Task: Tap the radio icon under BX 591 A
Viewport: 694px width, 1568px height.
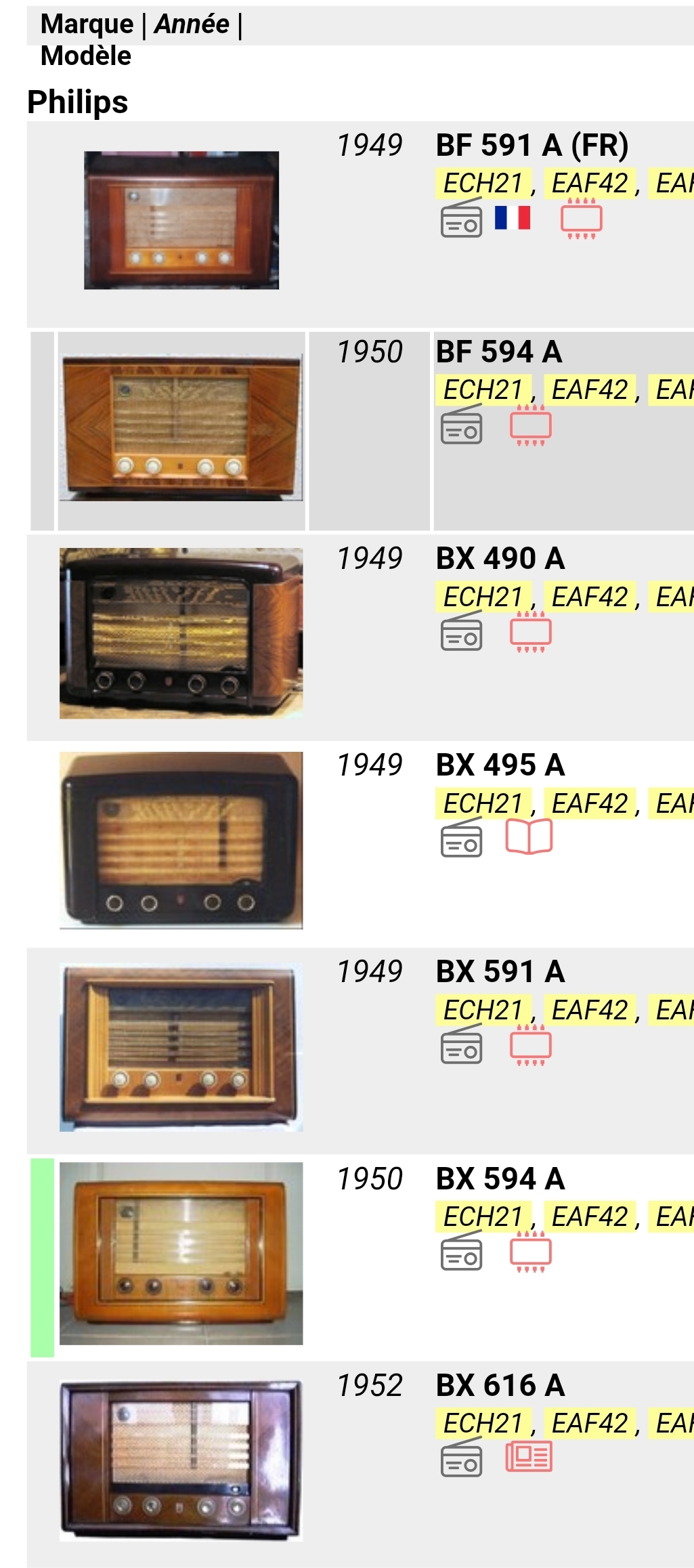Action: click(x=461, y=1044)
